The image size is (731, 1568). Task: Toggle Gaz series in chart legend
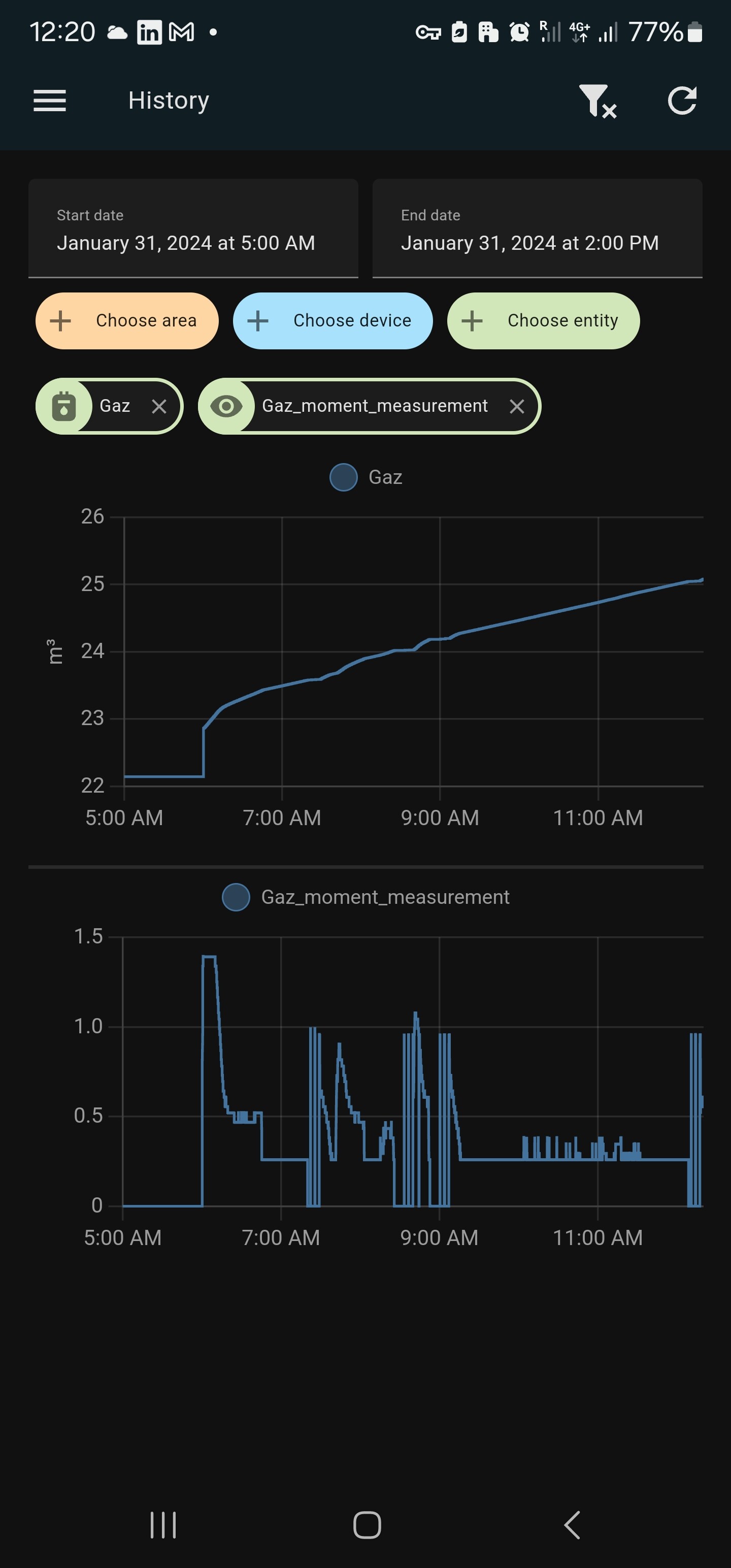tap(366, 477)
